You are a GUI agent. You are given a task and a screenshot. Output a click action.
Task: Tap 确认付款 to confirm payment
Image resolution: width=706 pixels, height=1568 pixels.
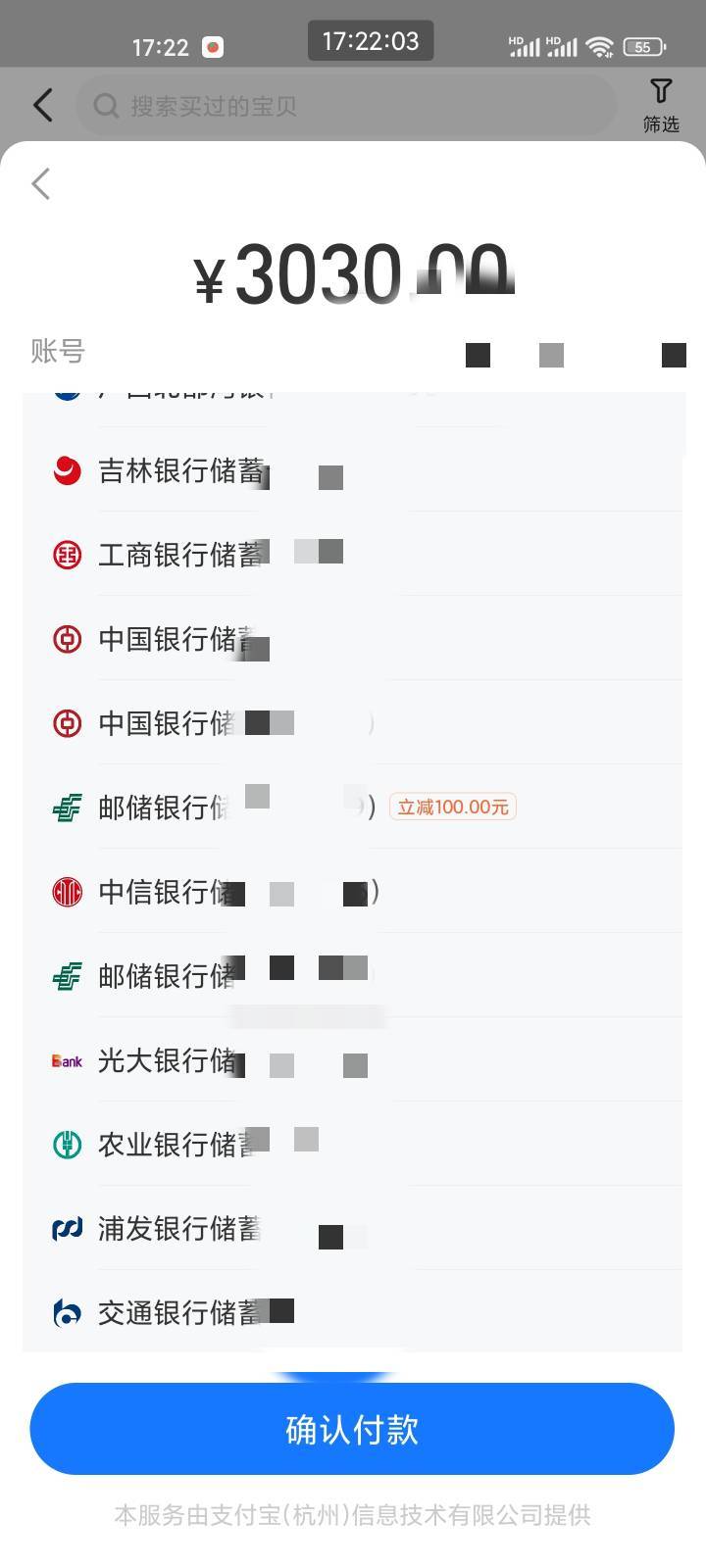coord(352,1429)
